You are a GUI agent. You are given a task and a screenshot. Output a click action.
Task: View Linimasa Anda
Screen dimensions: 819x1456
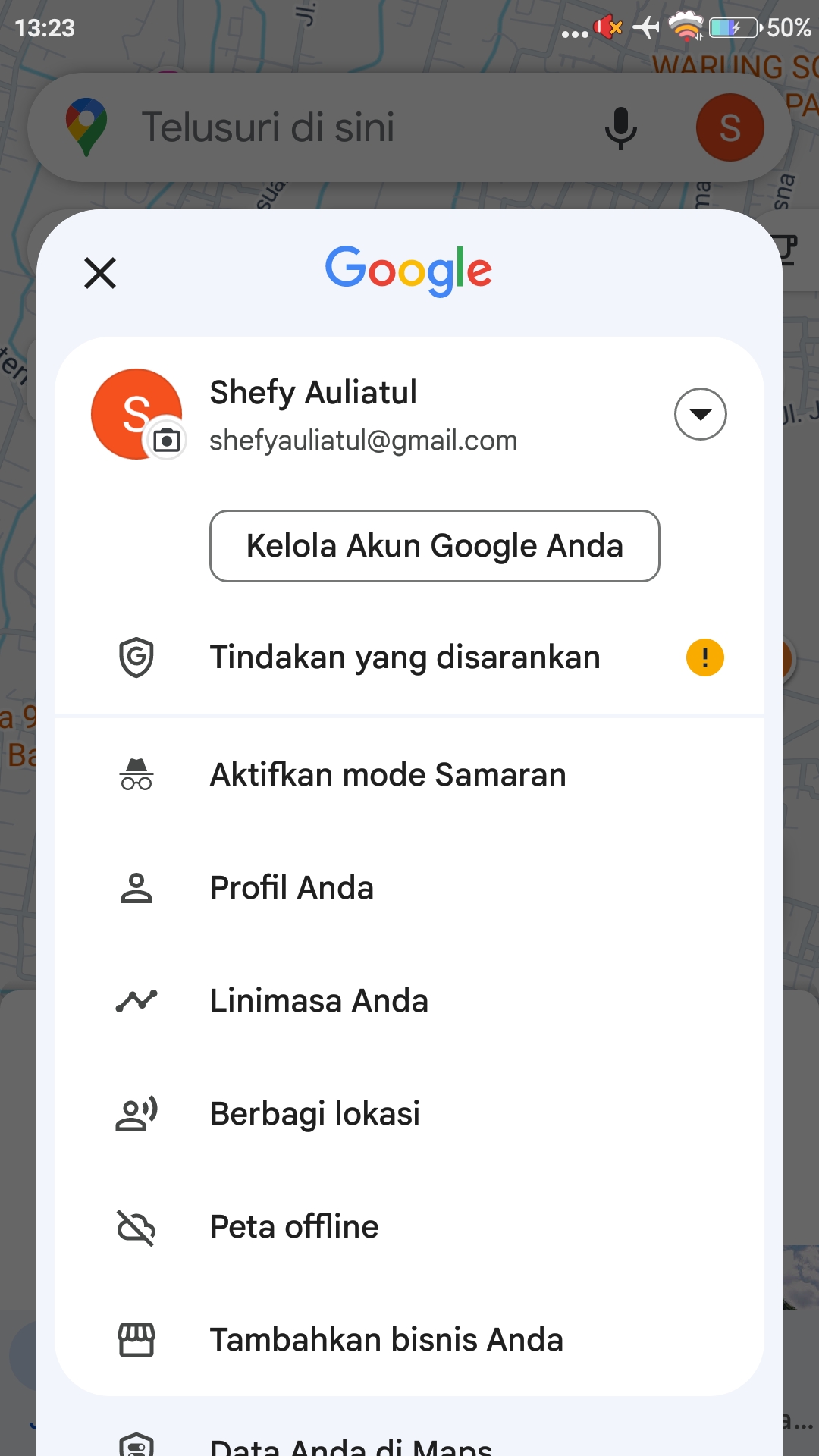pos(318,1001)
